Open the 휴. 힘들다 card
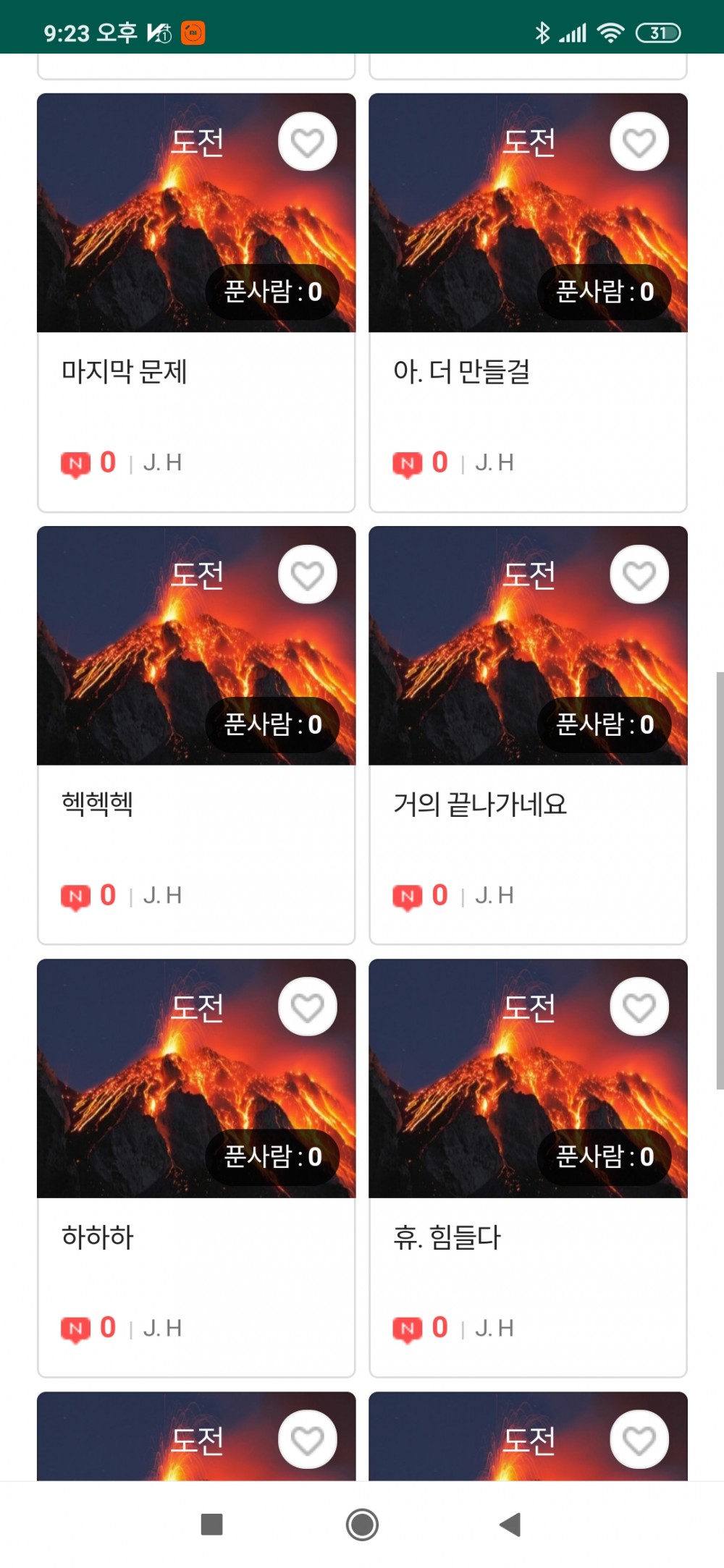The width and height of the screenshot is (724, 1568). pyautogui.click(x=528, y=1168)
